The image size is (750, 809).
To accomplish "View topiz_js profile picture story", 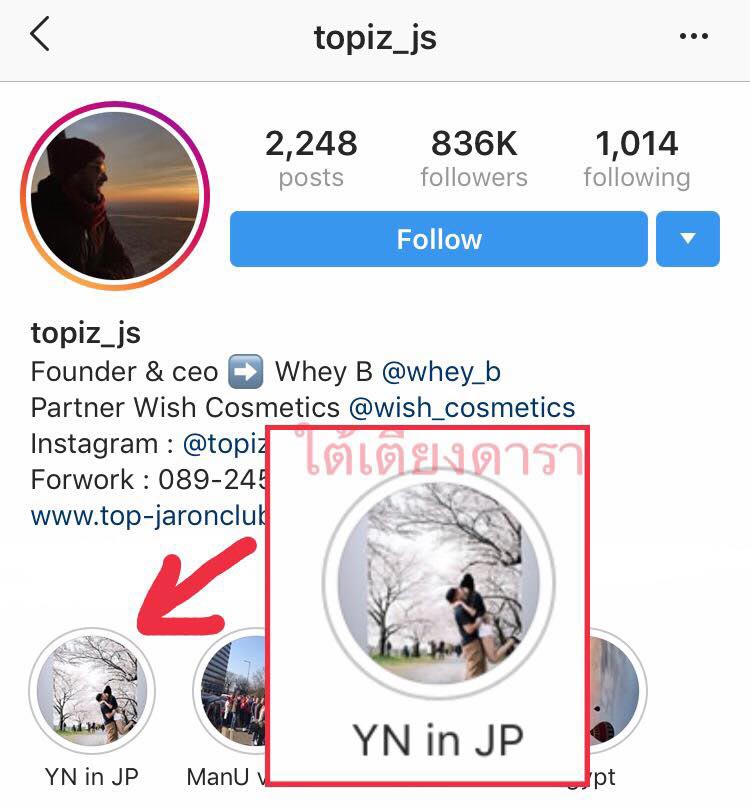I will (114, 195).
